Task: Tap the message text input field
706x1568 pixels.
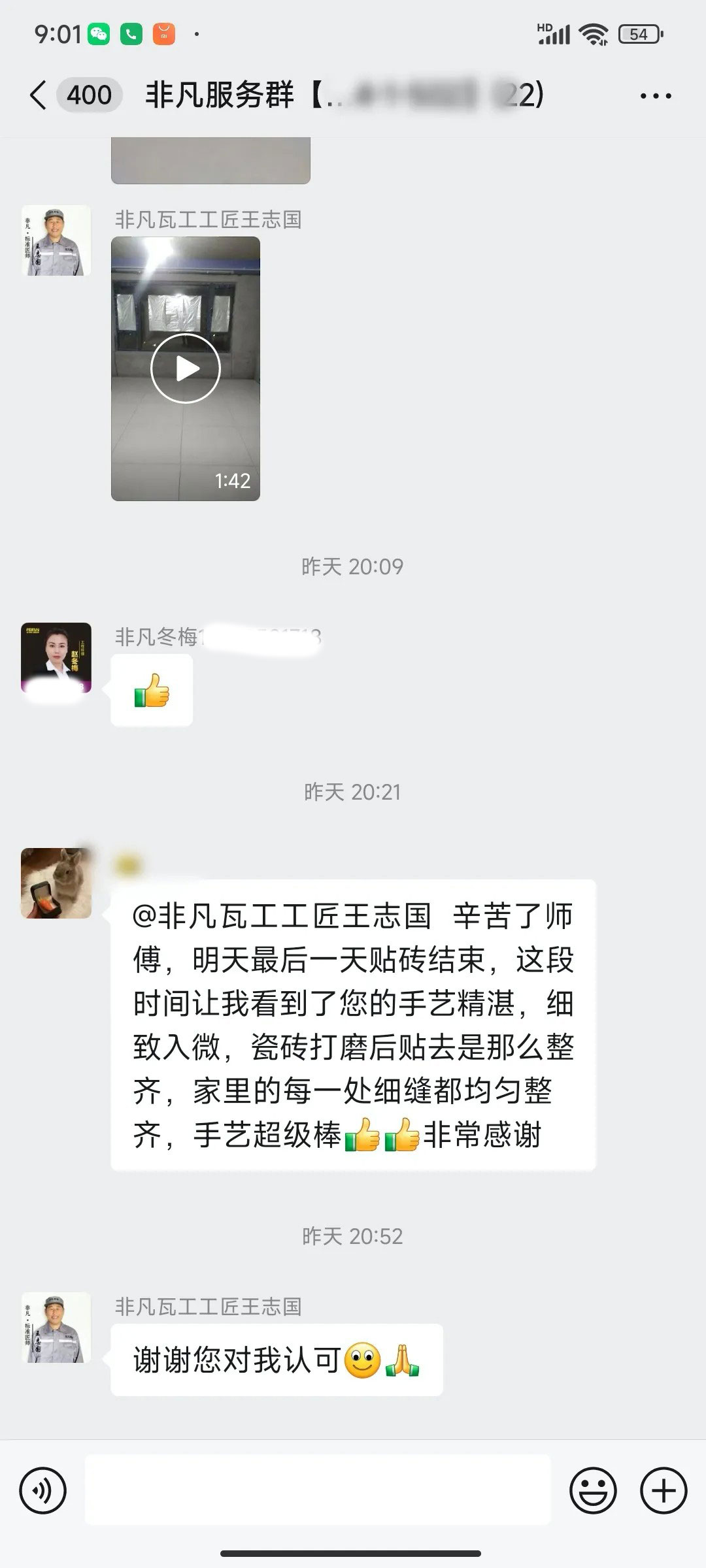Action: pos(318,1490)
